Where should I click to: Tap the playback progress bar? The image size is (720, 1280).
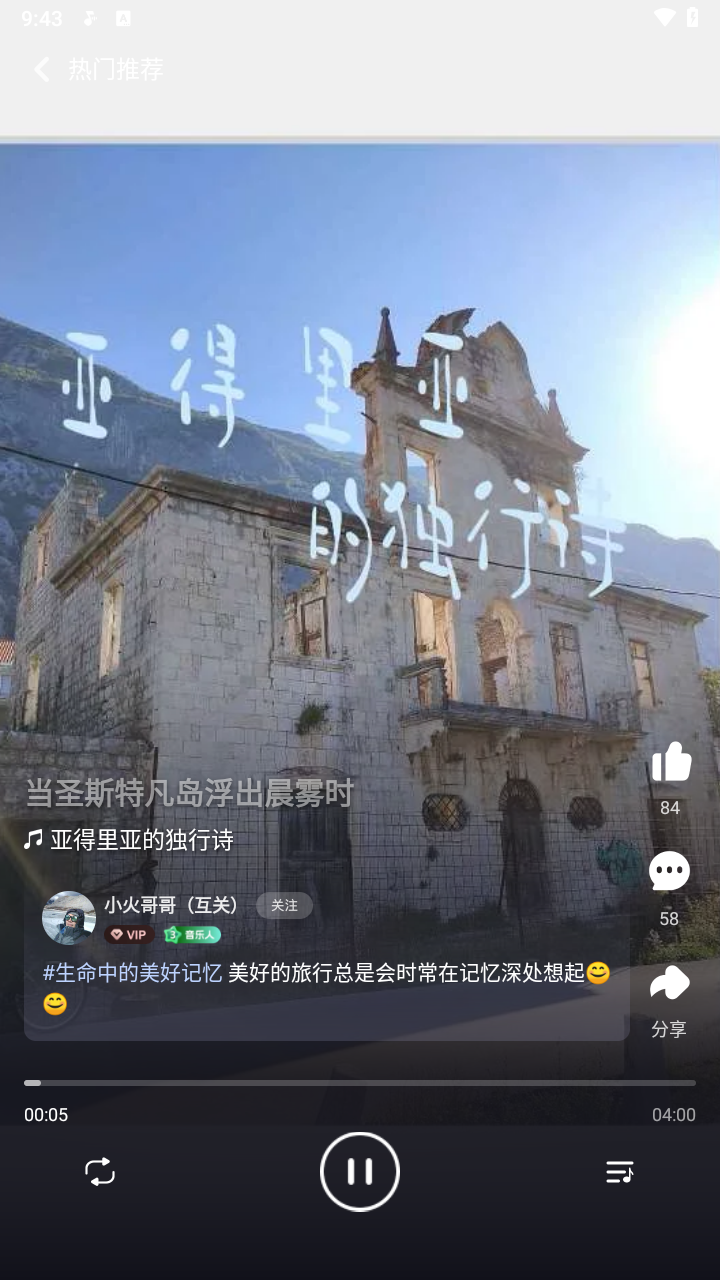click(x=360, y=1082)
